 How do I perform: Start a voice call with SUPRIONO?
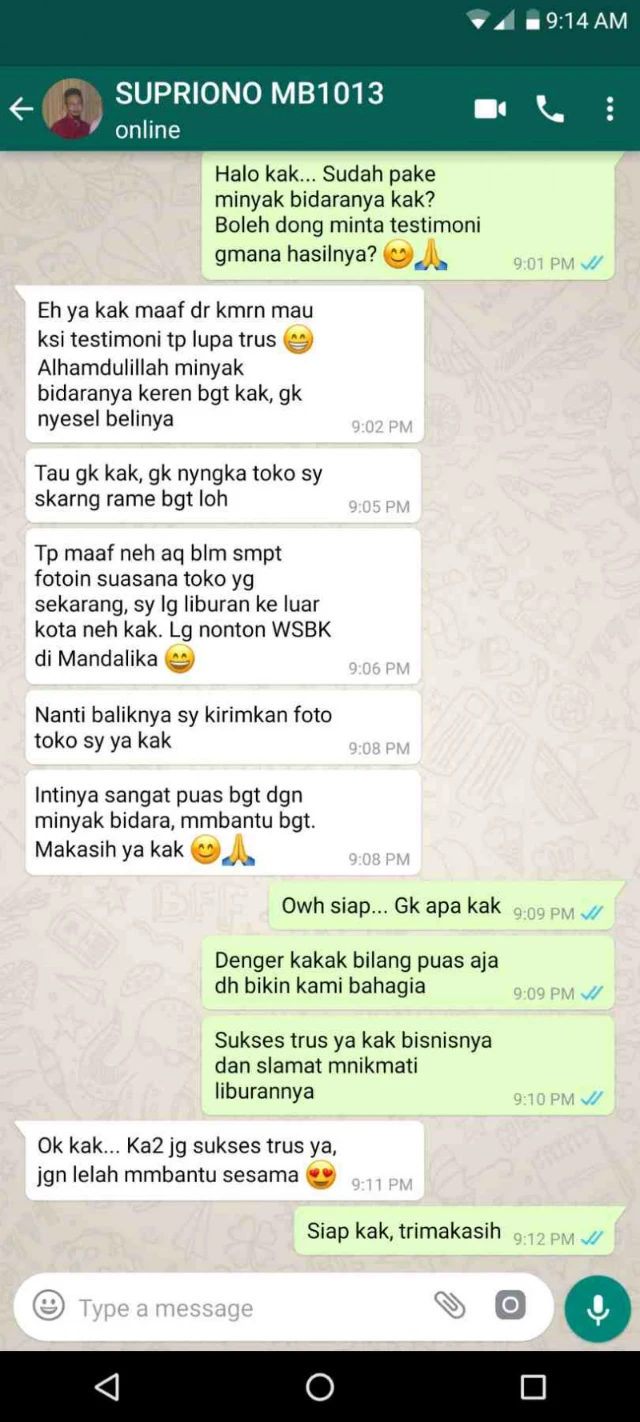coord(550,109)
